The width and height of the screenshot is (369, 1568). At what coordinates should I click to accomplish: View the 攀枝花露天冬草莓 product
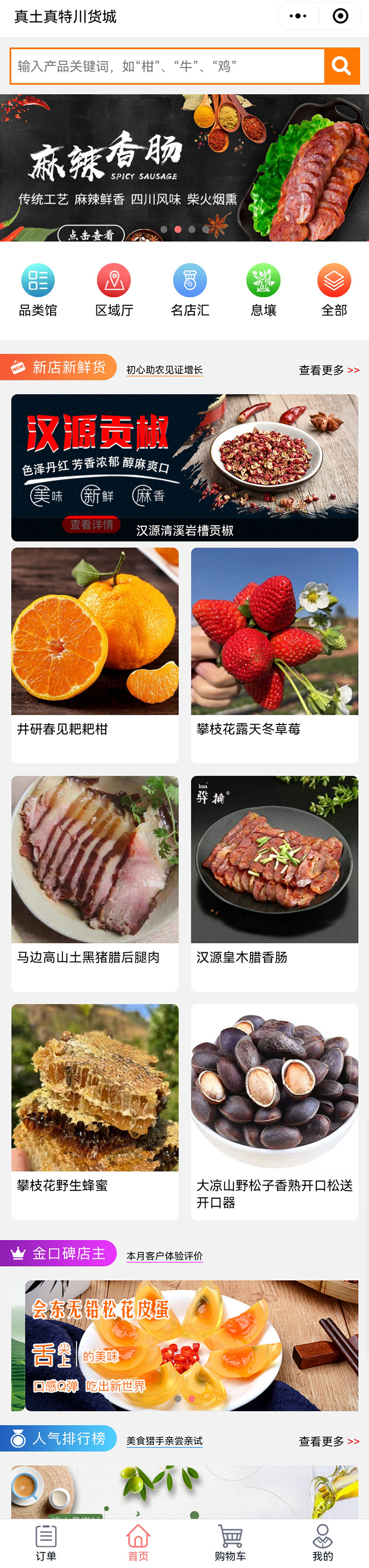pyautogui.click(x=275, y=654)
